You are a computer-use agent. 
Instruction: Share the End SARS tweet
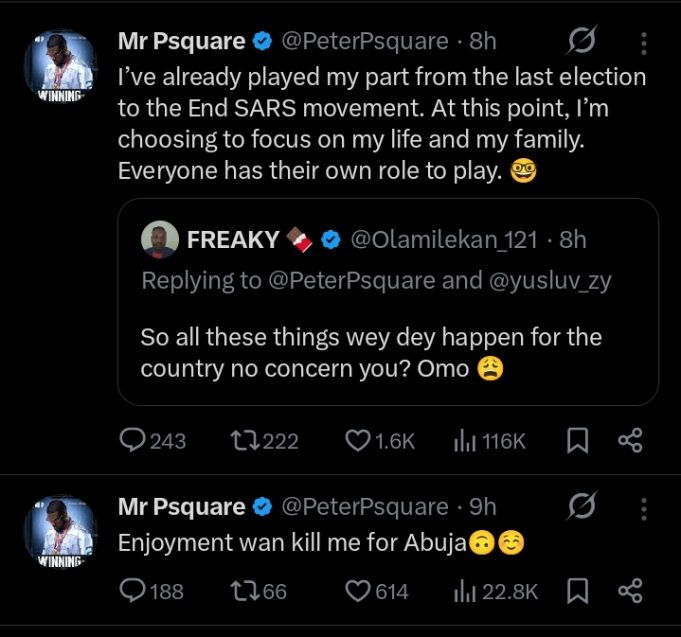(629, 440)
